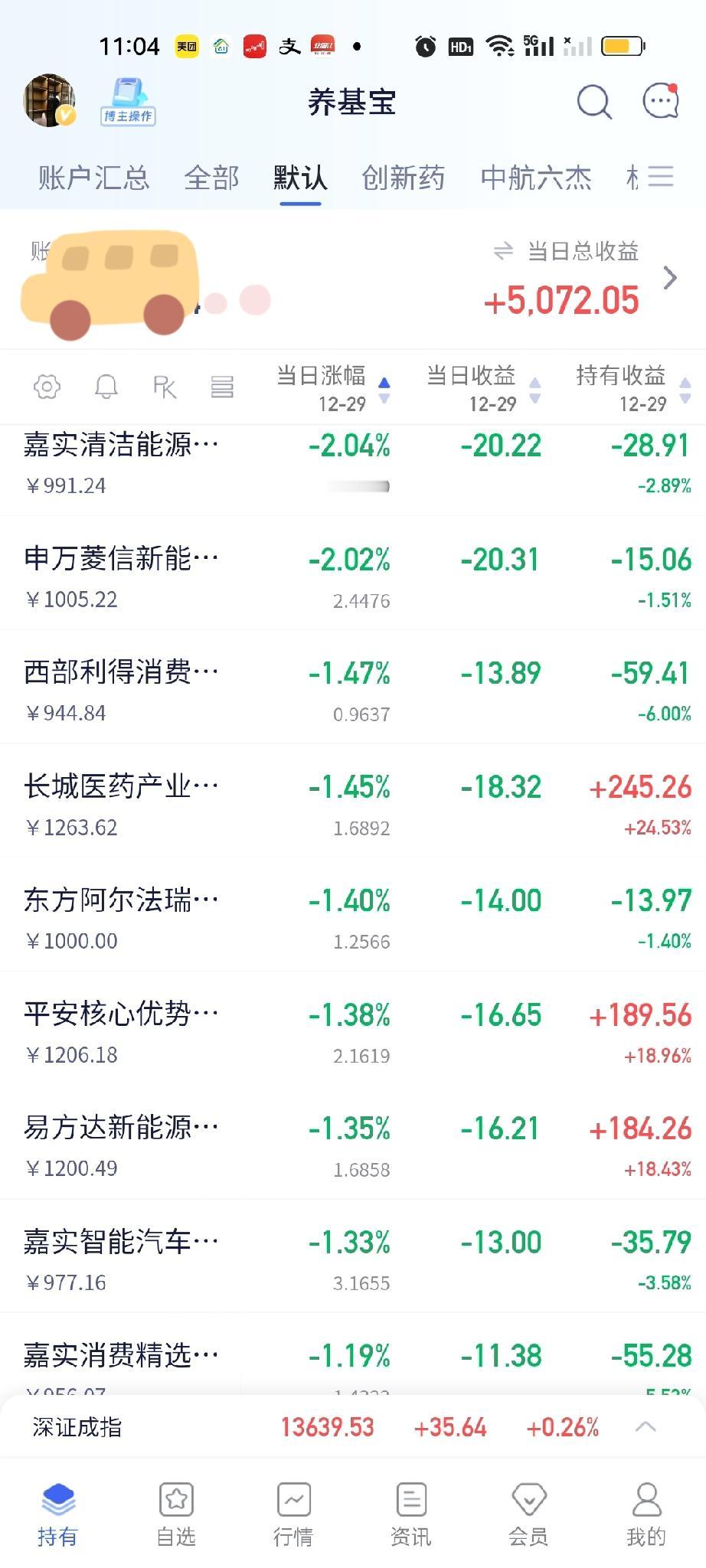Open 易方达新能源 fund row
This screenshot has width=706, height=1568.
123,1142
